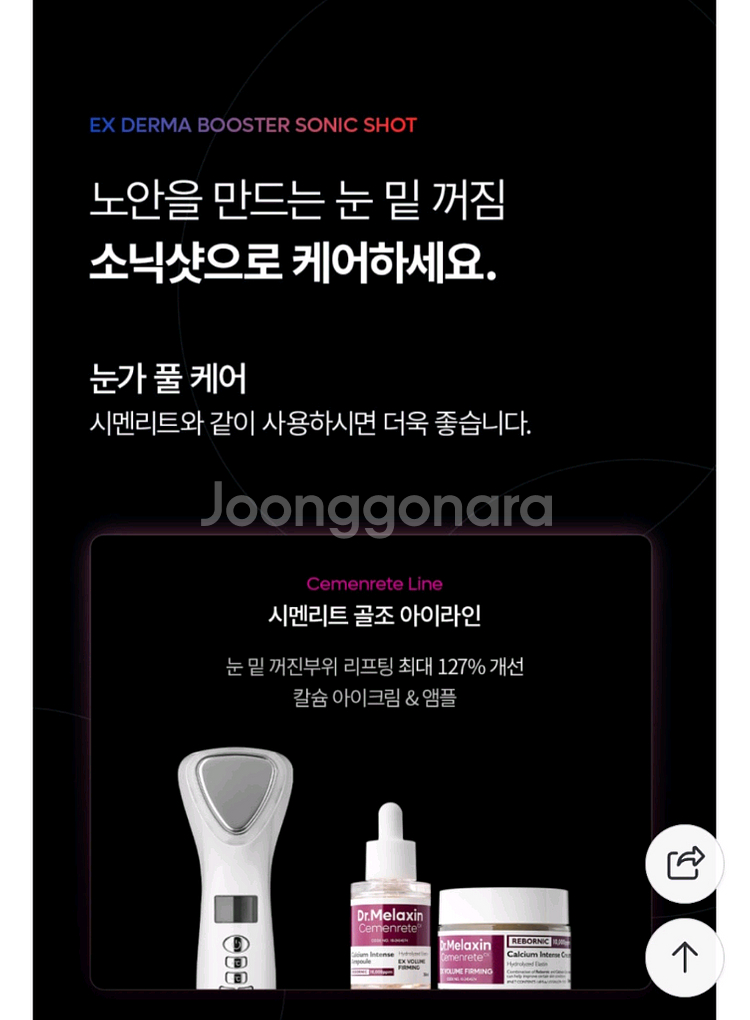Jump back to top of page
The image size is (750, 1020).
tap(684, 957)
